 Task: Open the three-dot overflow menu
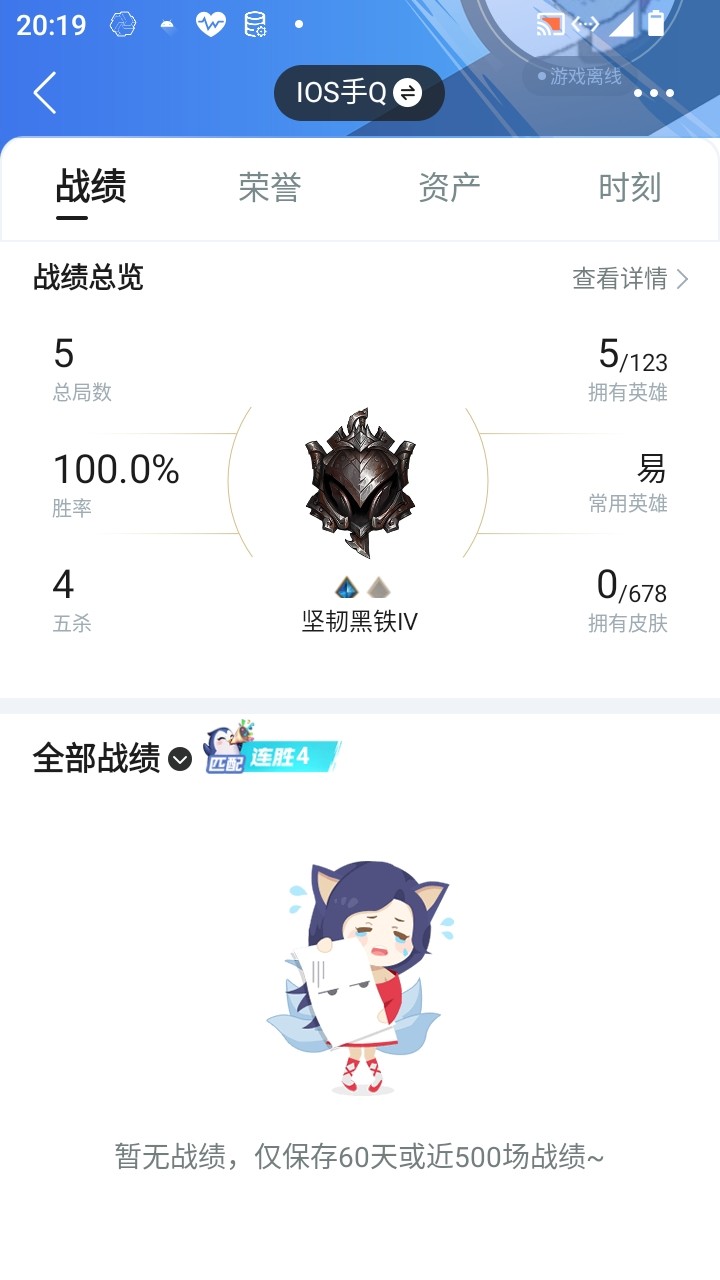654,93
